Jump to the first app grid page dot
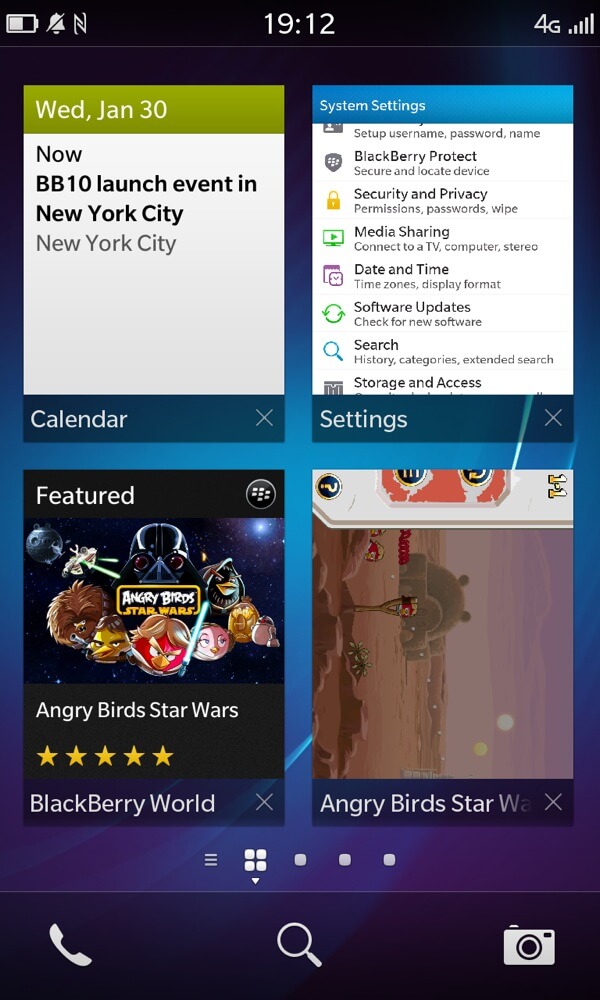This screenshot has height=1000, width=600. click(300, 860)
